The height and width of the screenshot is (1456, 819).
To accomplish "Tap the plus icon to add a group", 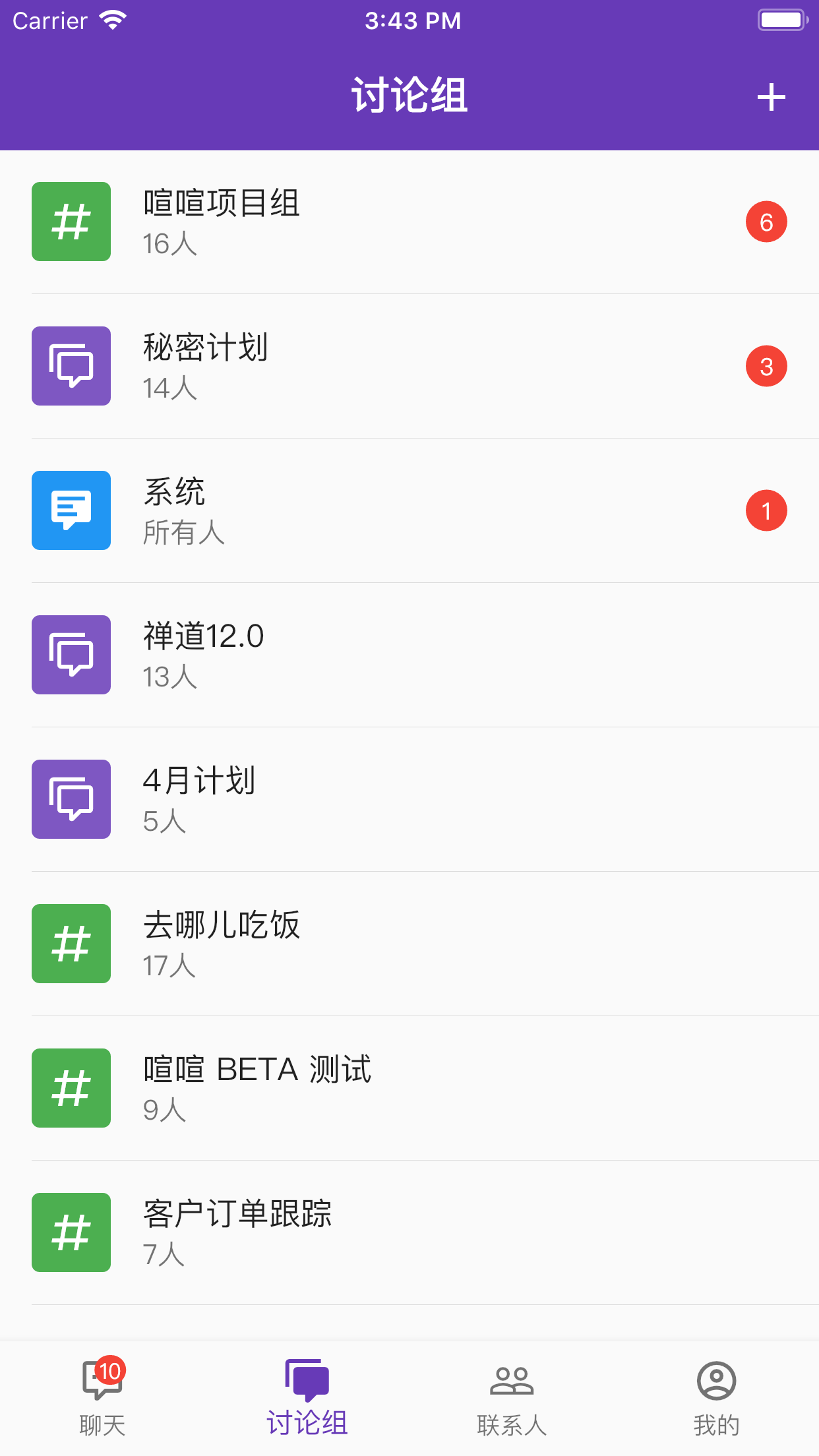I will point(771,98).
